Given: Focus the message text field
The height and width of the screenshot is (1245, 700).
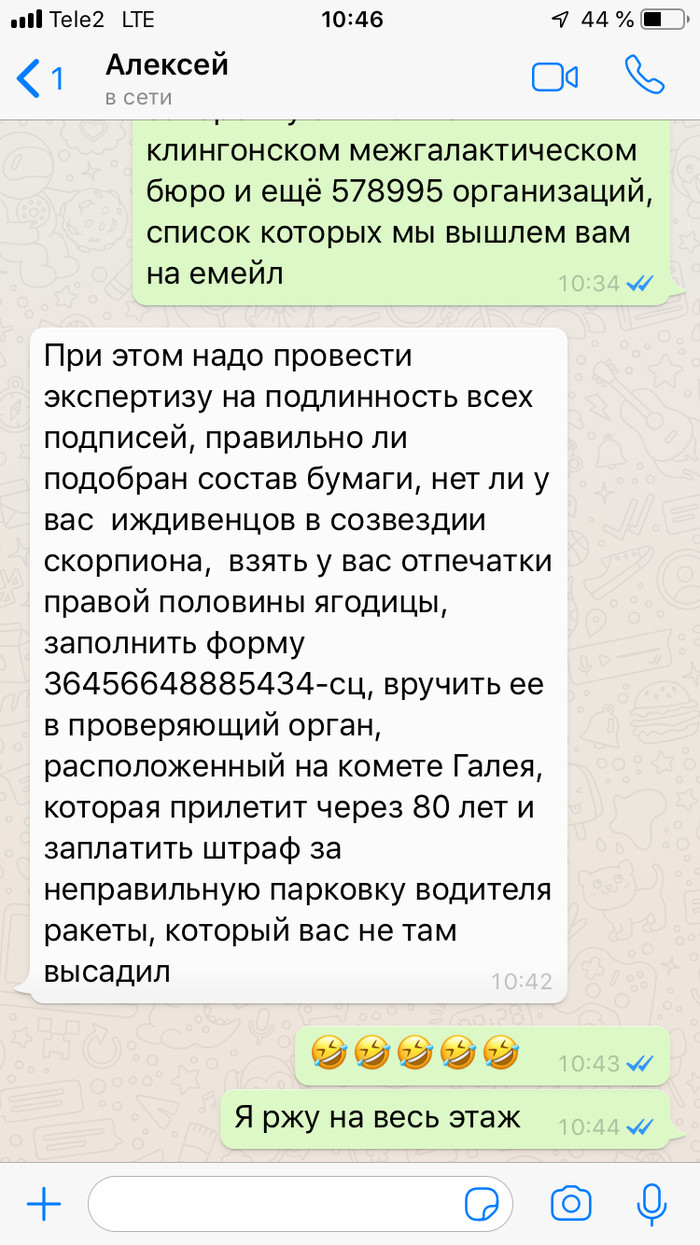Looking at the screenshot, I should 270,1204.
